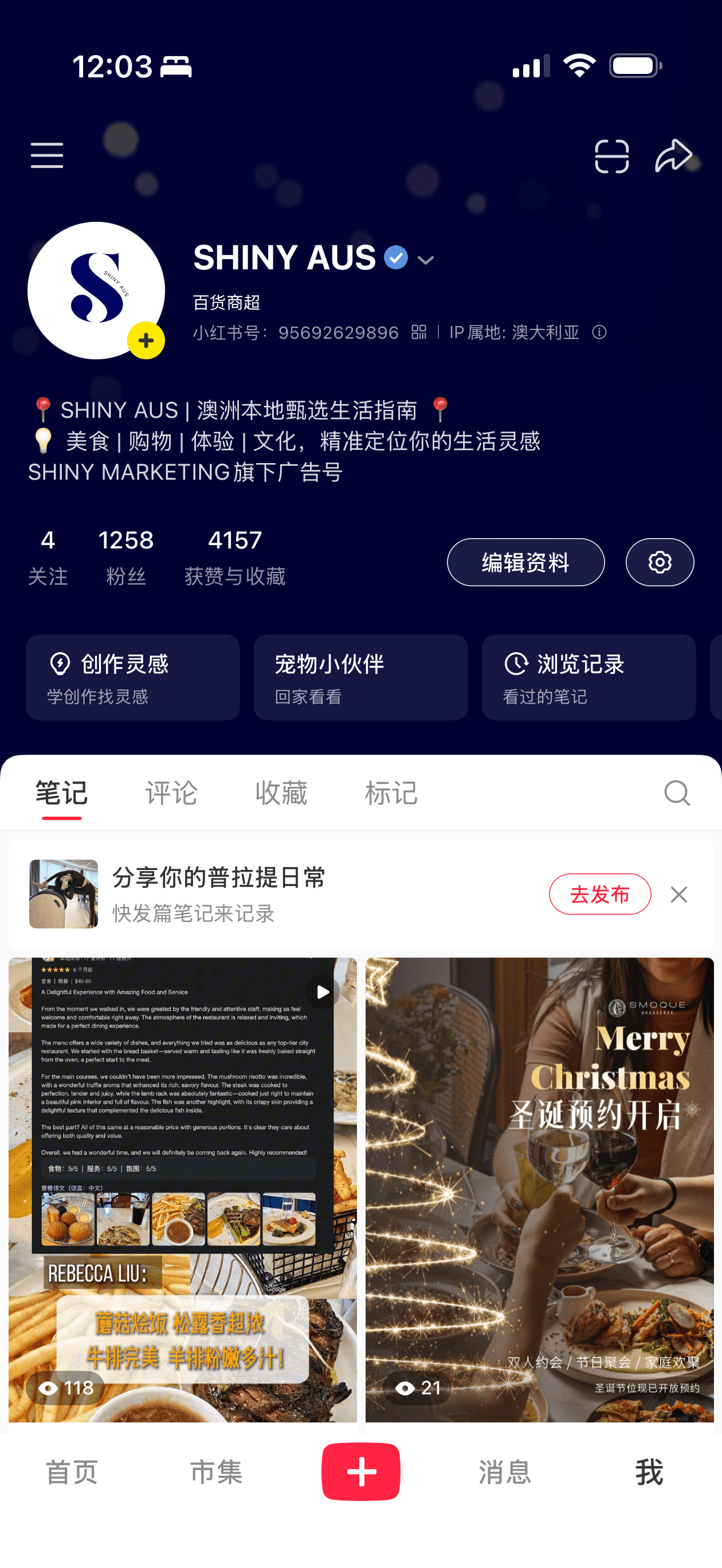
Task: Tap 编辑资料 to edit profile
Action: tap(525, 562)
